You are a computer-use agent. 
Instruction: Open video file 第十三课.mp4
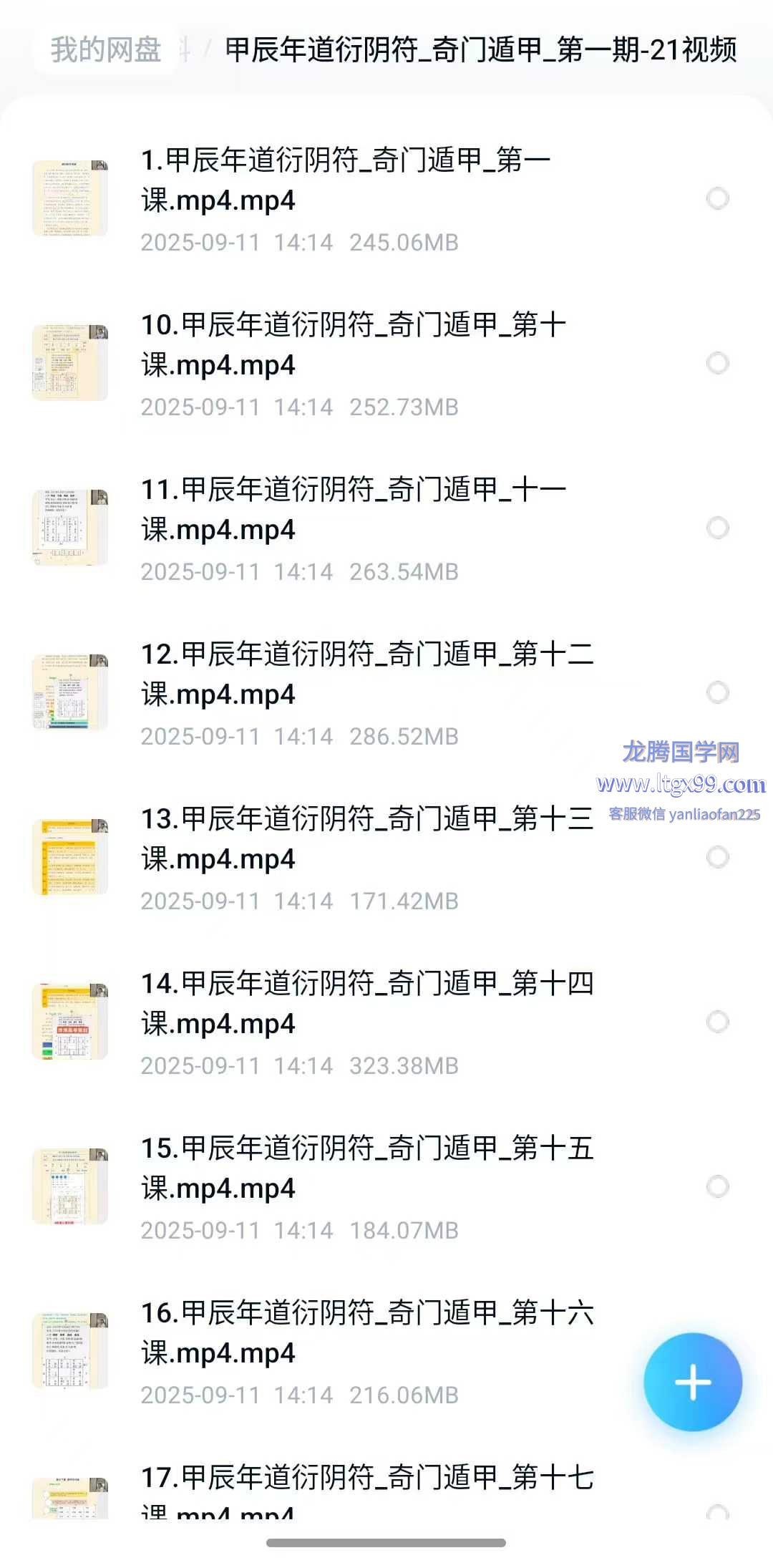point(366,838)
